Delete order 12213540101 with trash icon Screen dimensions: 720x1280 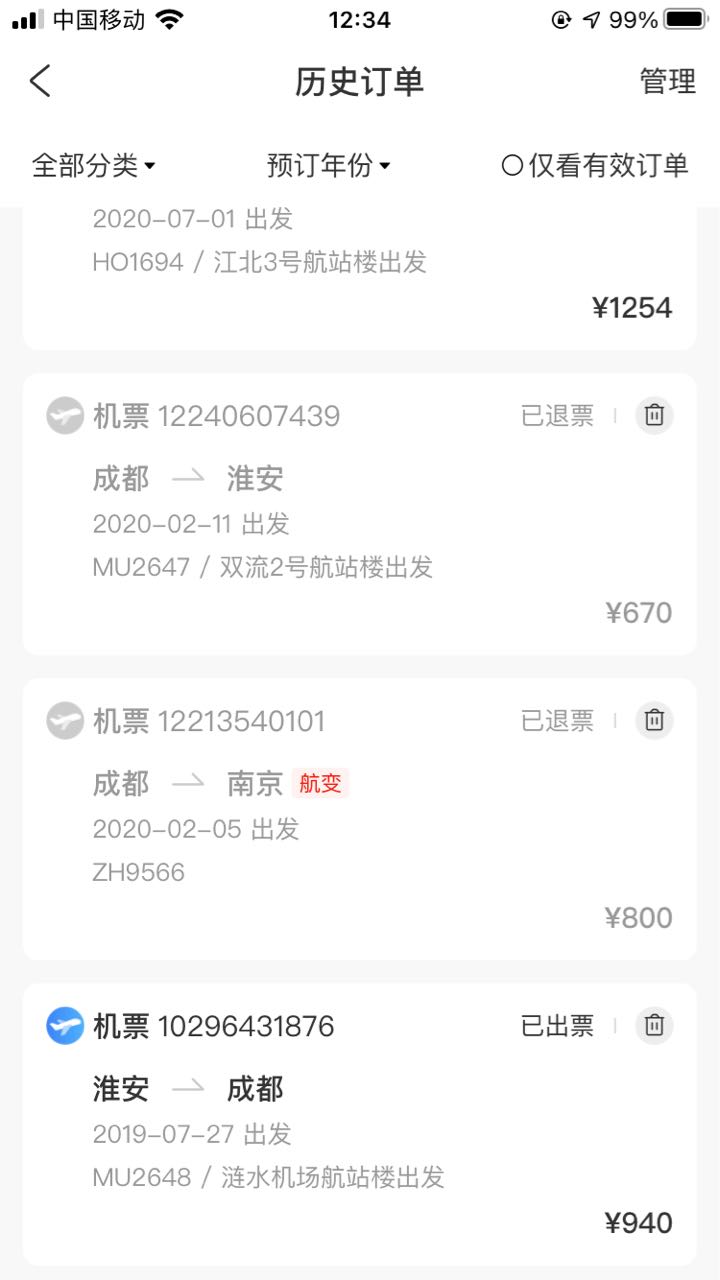(x=654, y=720)
